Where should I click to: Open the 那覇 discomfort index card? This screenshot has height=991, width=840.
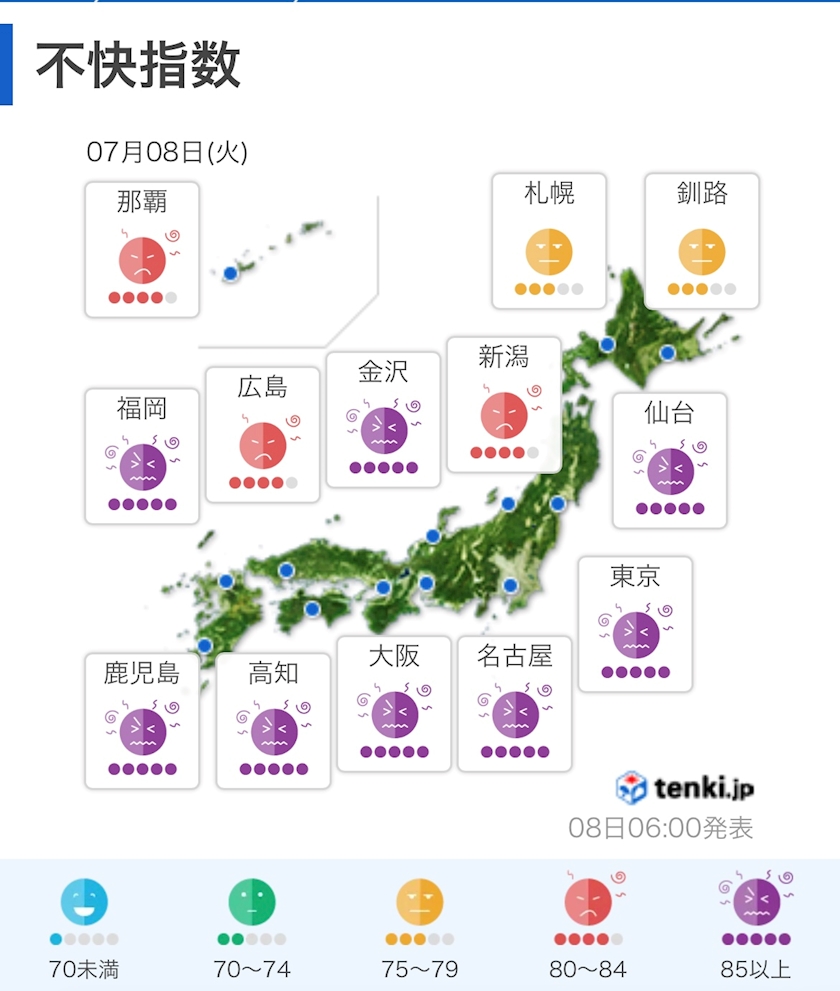click(142, 250)
